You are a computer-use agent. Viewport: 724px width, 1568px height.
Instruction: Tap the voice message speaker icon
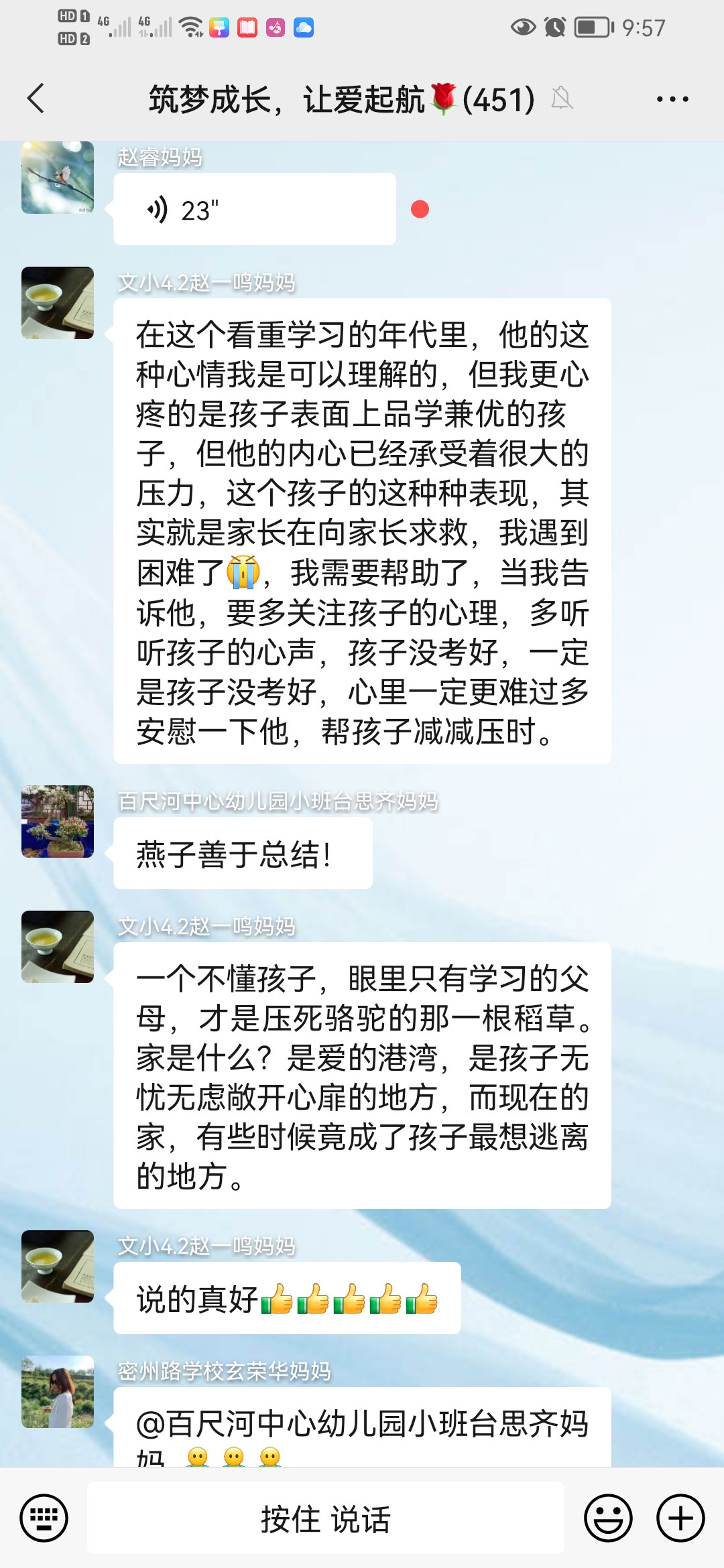point(158,208)
